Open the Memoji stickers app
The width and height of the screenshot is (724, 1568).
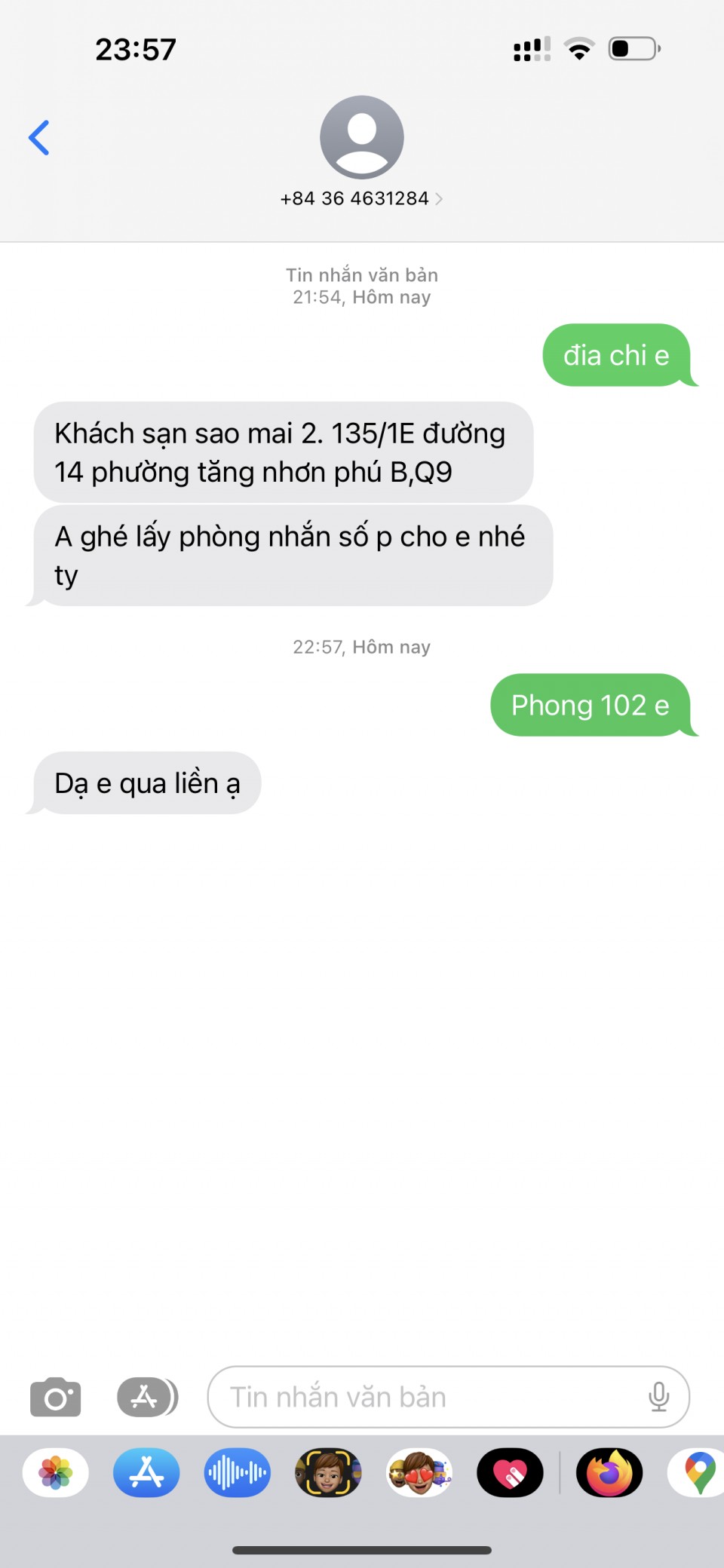419,1472
